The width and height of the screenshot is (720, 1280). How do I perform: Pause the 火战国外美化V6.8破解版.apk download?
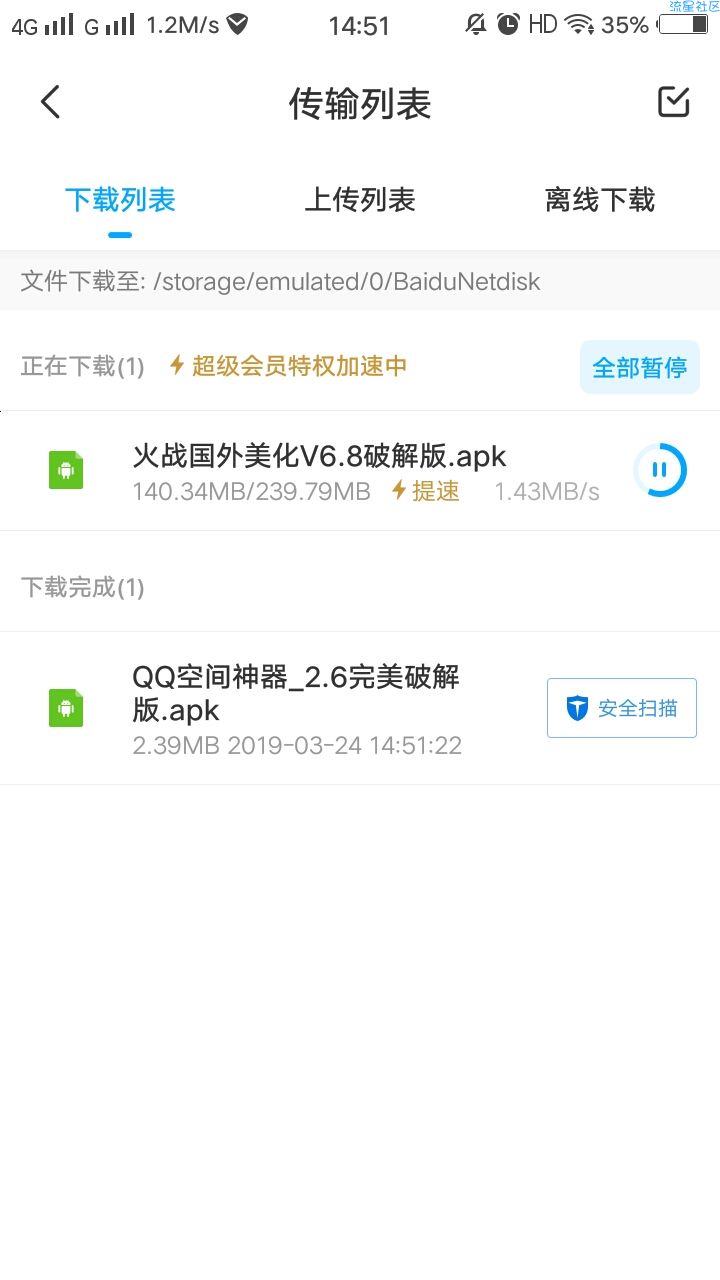coord(660,470)
